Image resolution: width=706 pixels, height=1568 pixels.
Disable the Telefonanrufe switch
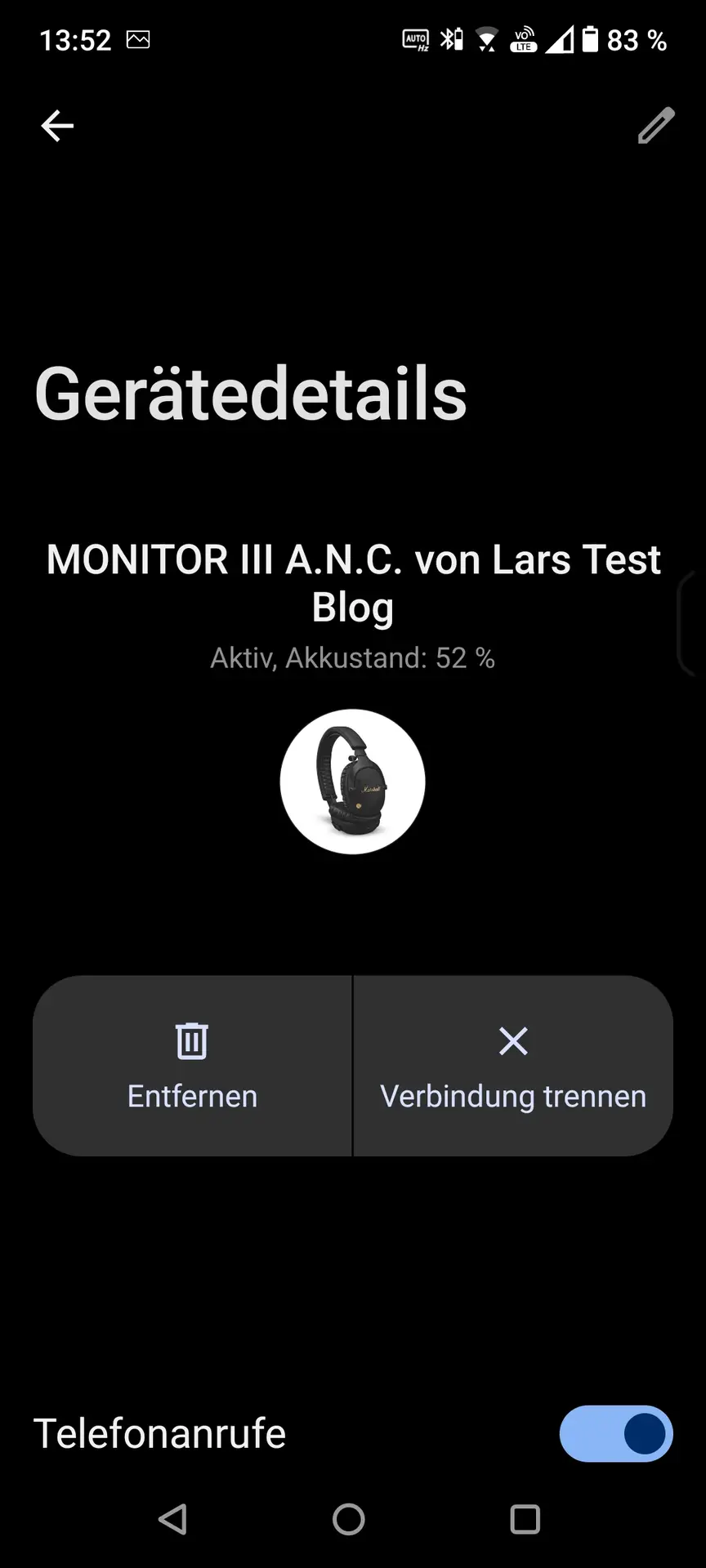(x=616, y=1433)
